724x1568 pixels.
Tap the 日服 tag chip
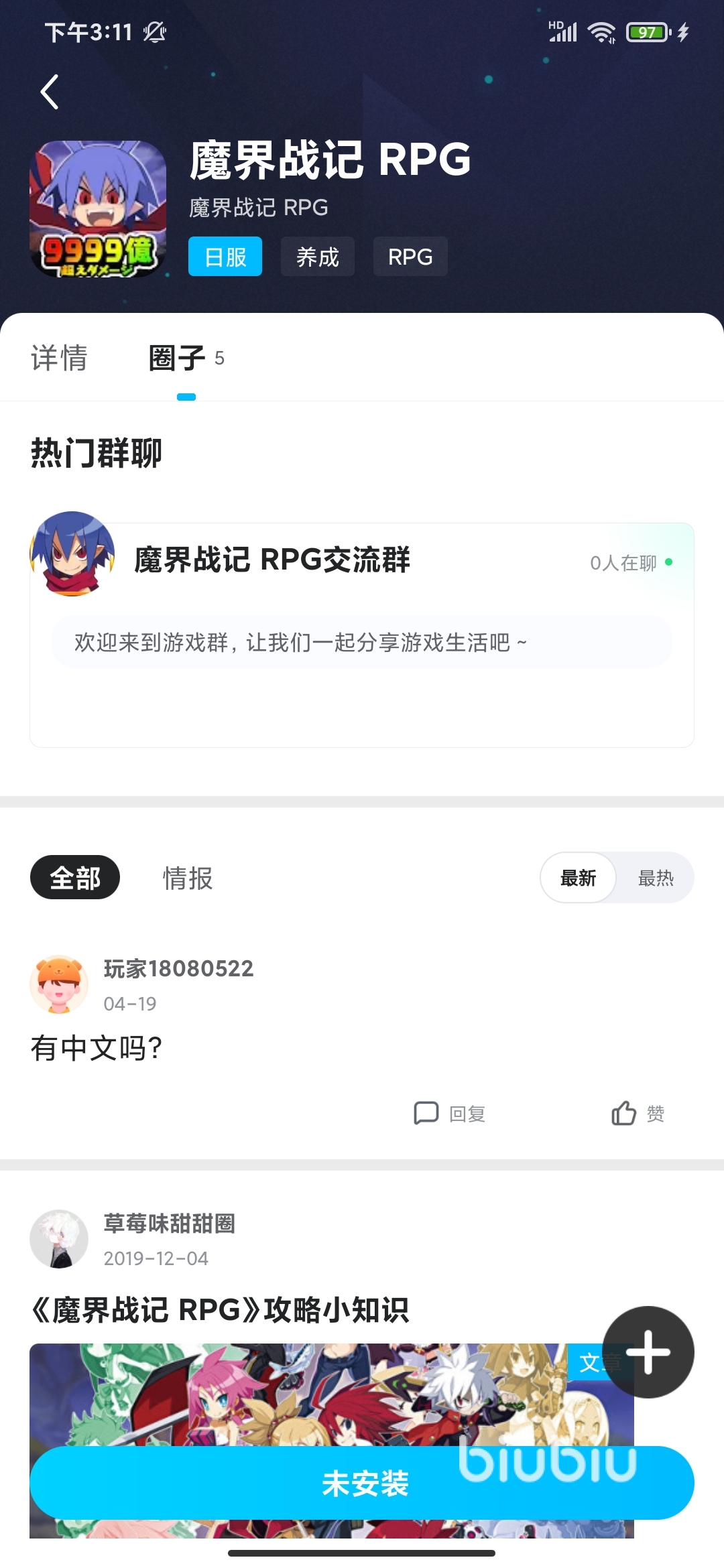225,257
